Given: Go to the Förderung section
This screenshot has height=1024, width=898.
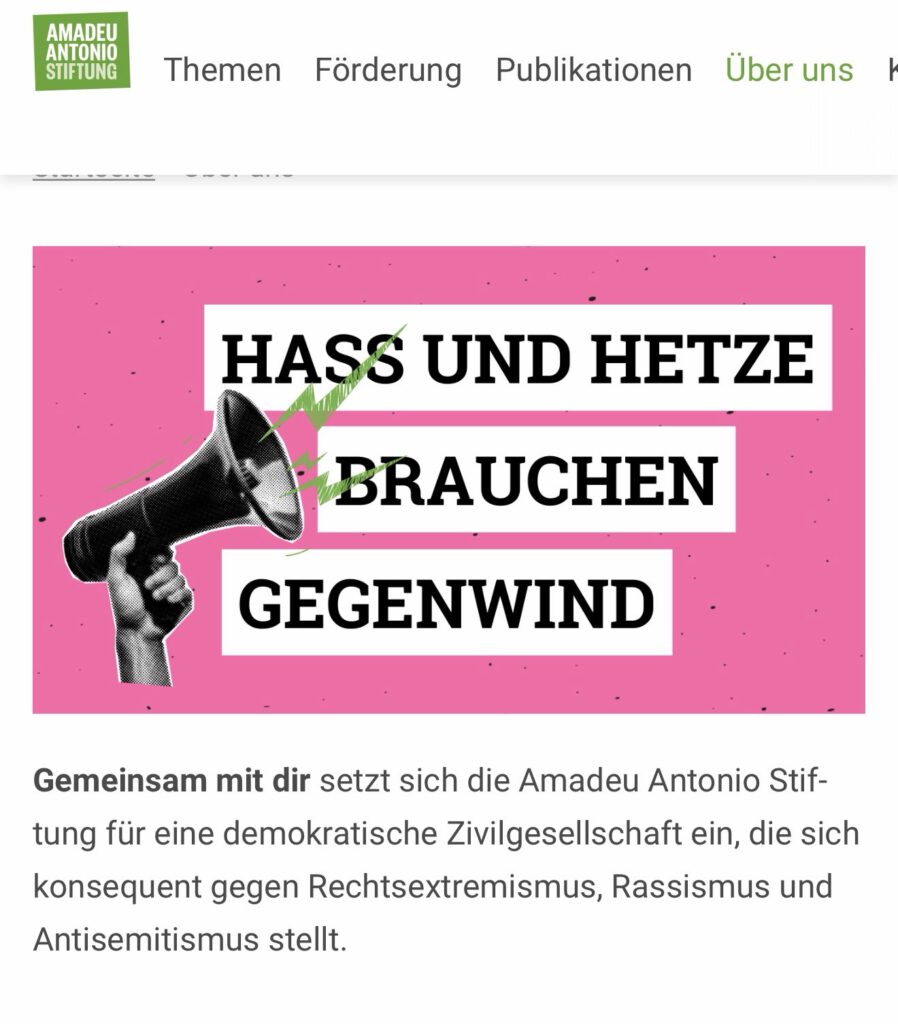Looking at the screenshot, I should pos(388,70).
